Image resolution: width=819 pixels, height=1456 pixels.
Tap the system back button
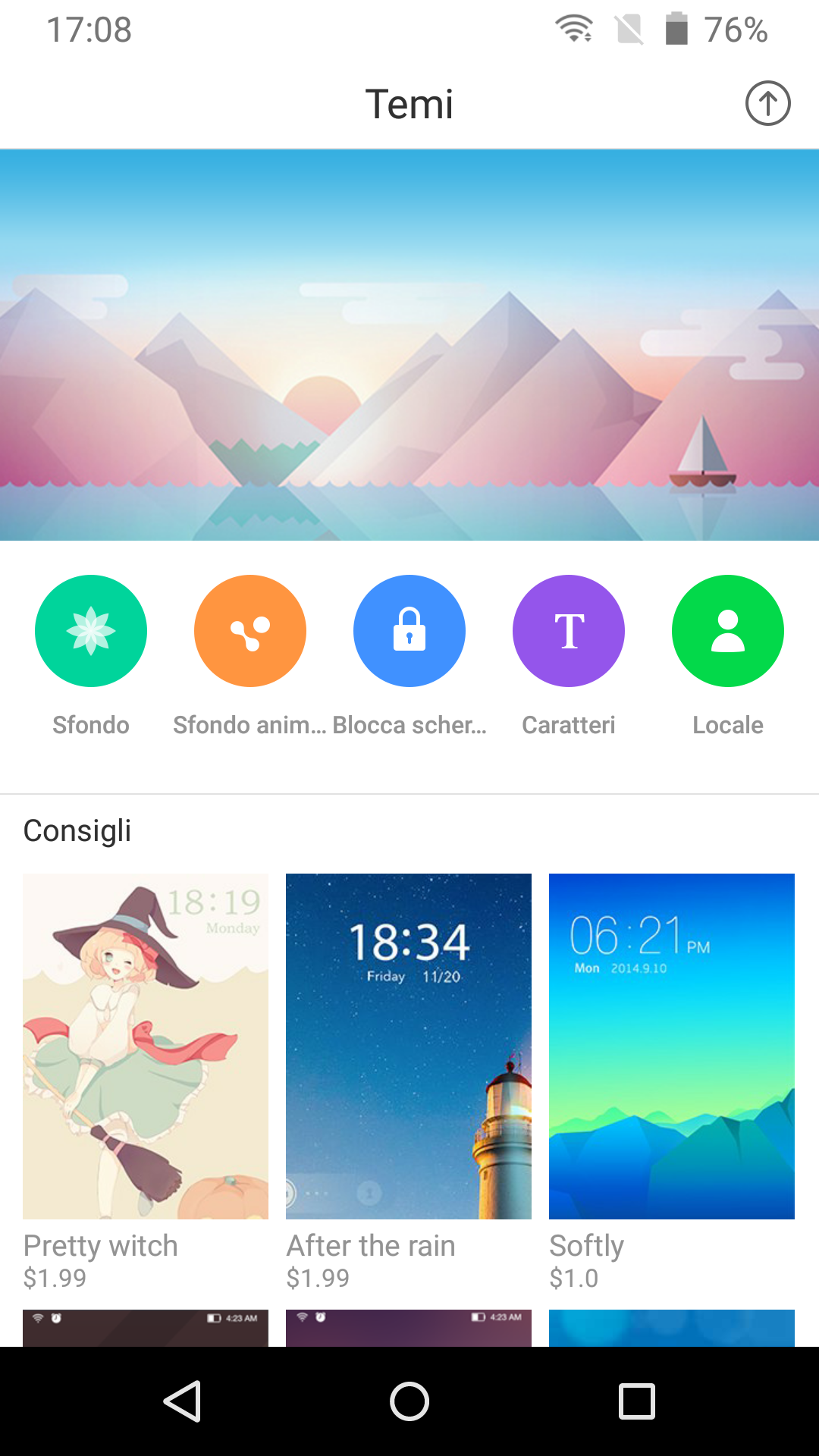click(x=182, y=1401)
